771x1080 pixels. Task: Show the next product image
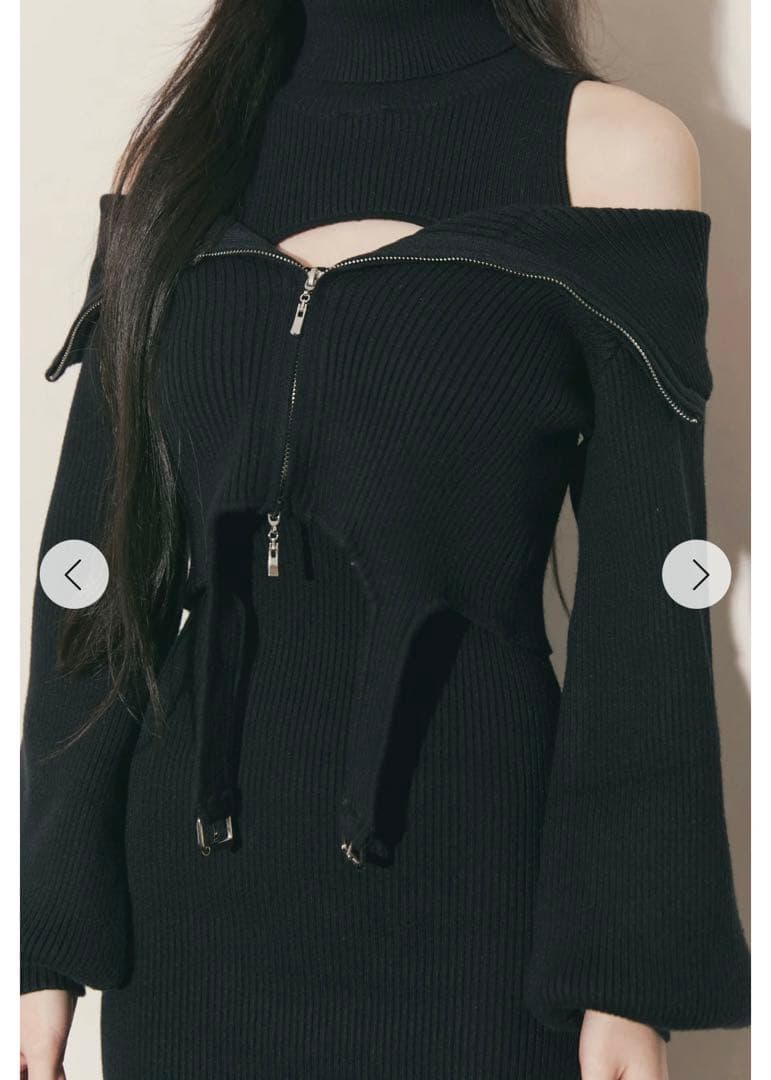point(697,574)
